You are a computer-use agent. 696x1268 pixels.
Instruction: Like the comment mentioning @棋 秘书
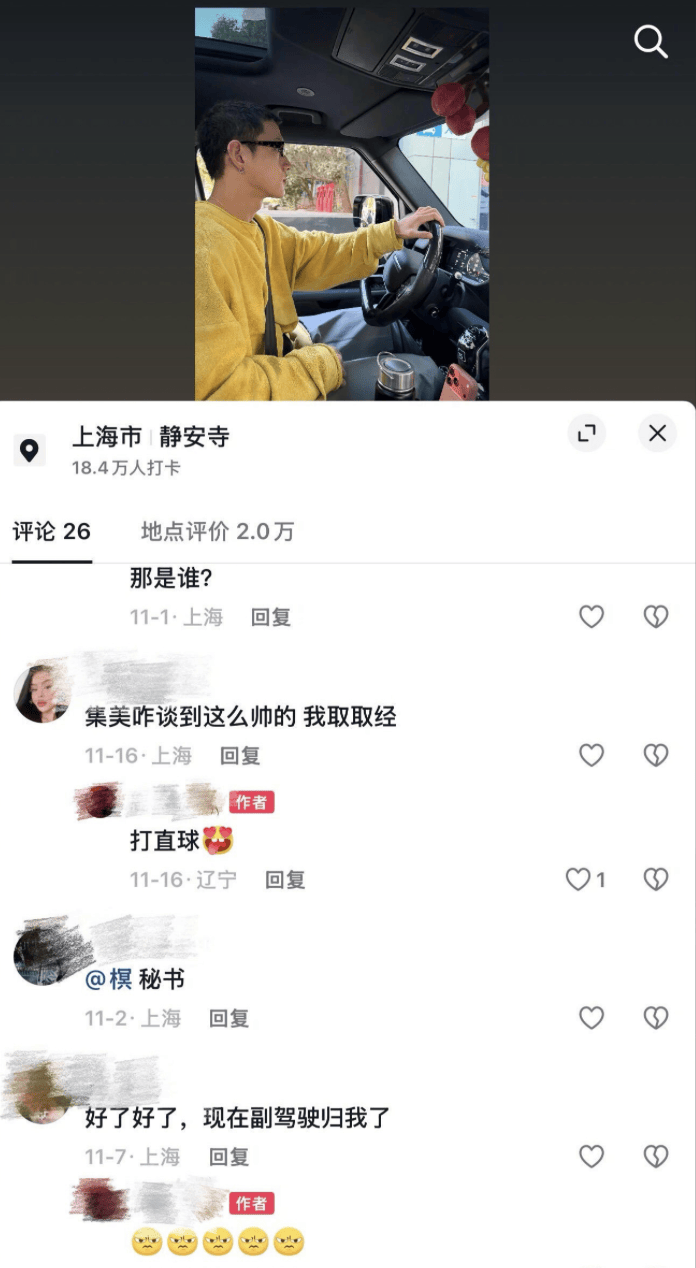tap(592, 1018)
